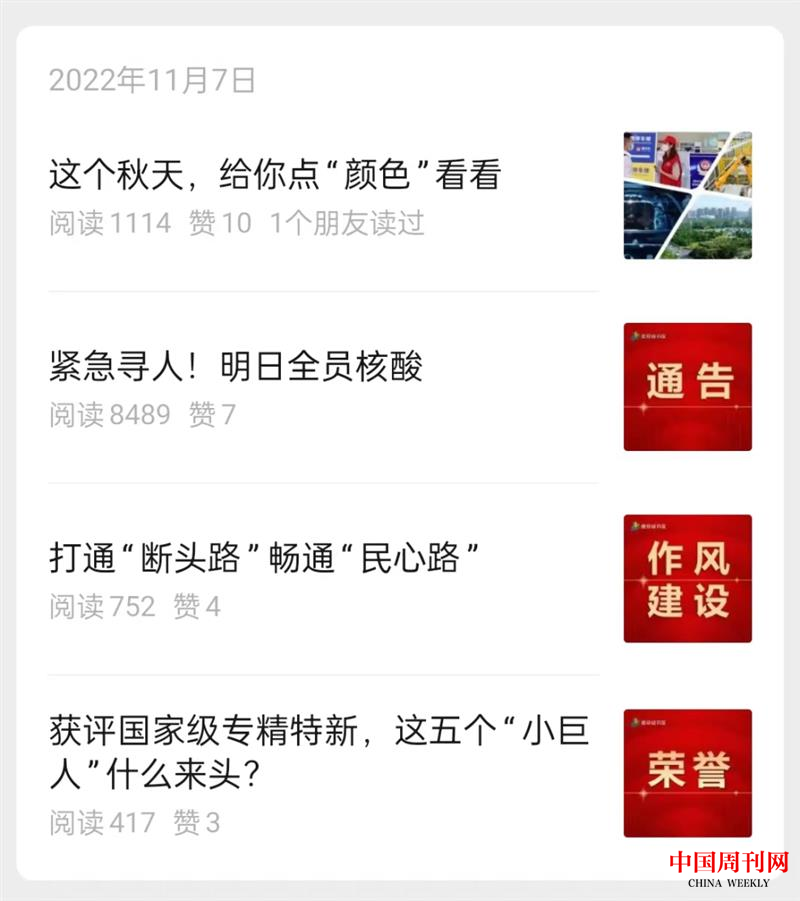
Task: Select the date header 2022年11月7日
Action: click(155, 84)
